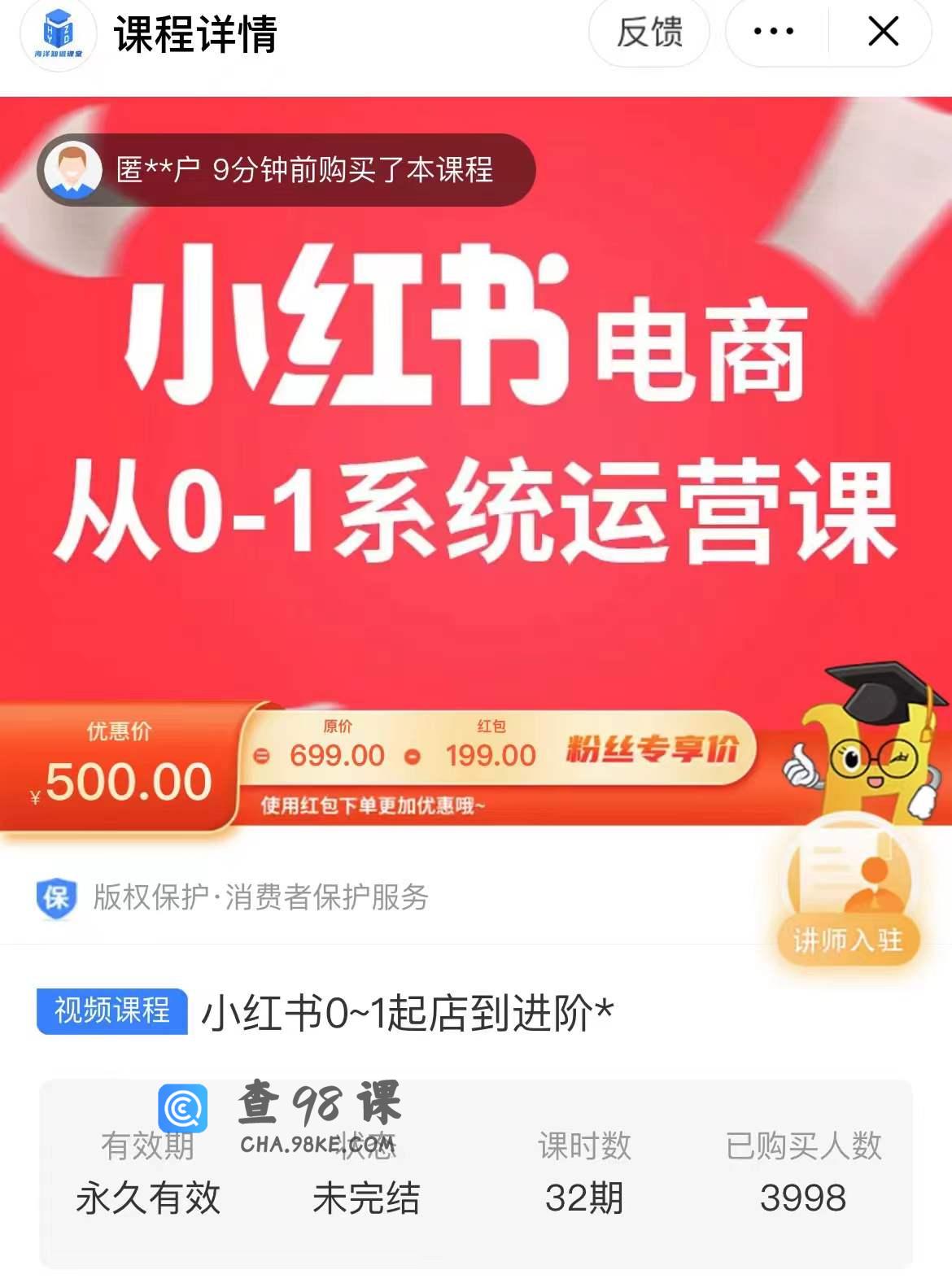Tap the 反馈 feedback button
The image size is (952, 1283).
pyautogui.click(x=648, y=33)
